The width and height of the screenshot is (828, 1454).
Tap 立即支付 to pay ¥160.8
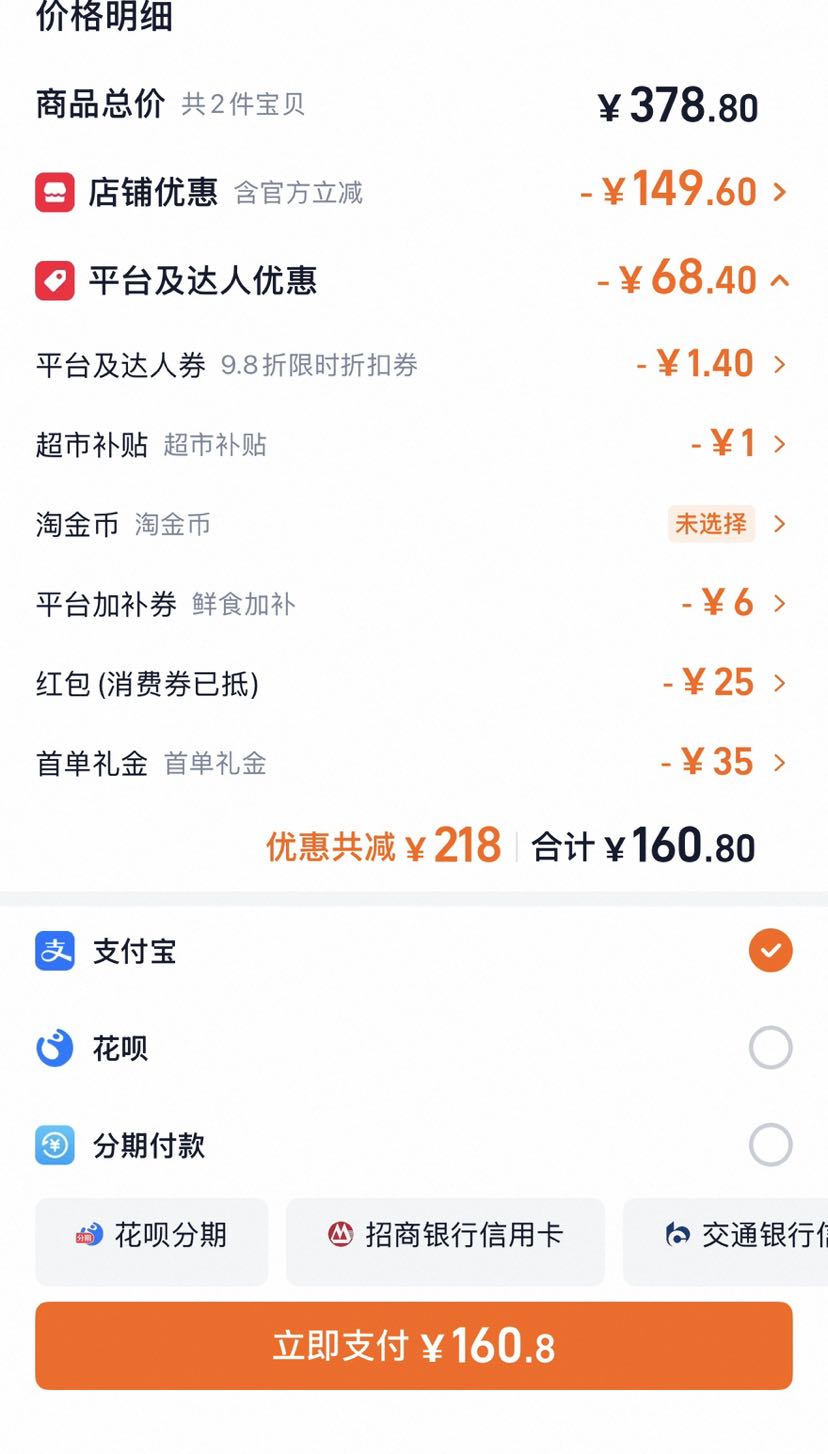[414, 1346]
